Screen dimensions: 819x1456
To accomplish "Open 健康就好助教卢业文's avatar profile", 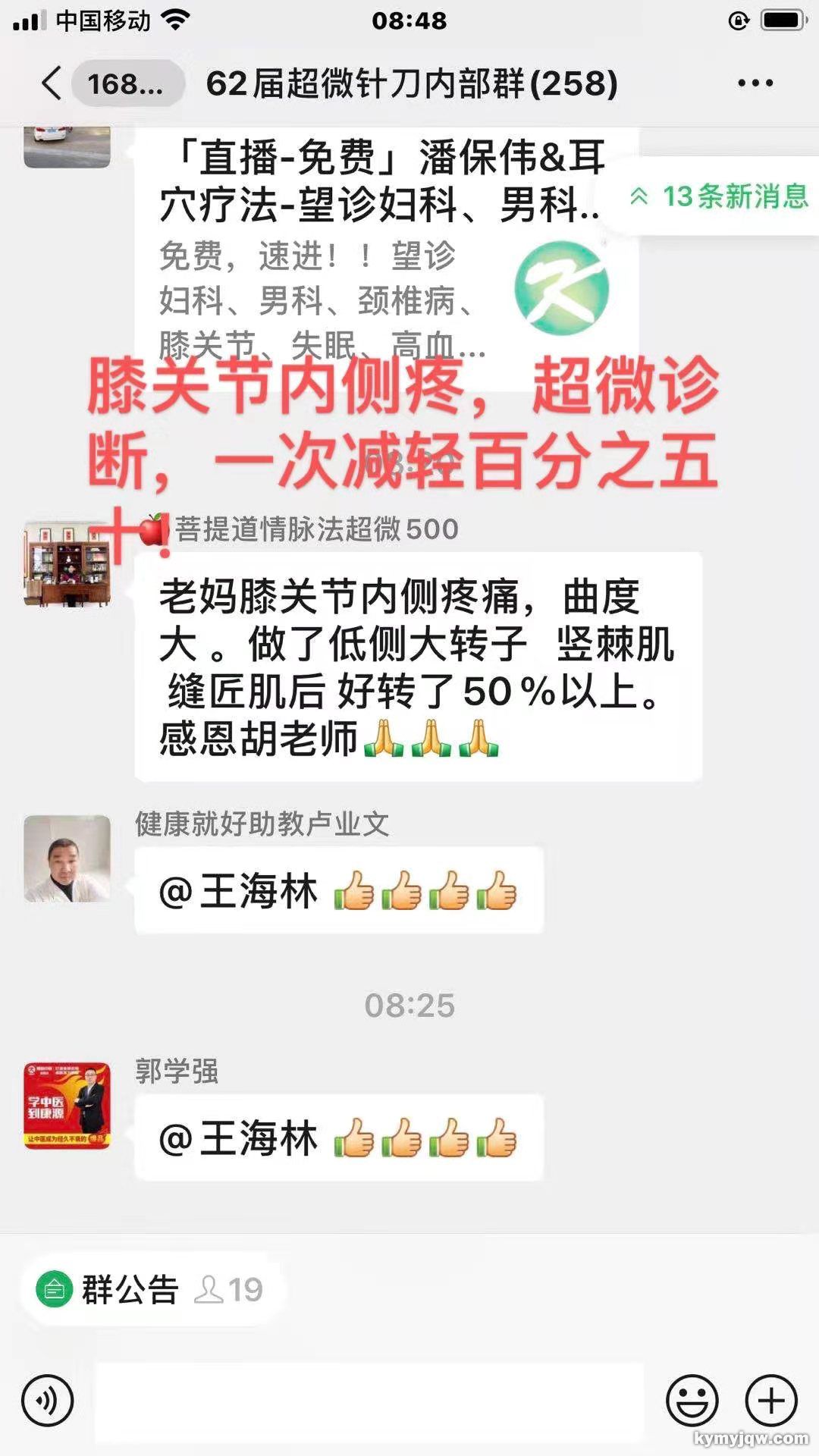I will (x=67, y=858).
